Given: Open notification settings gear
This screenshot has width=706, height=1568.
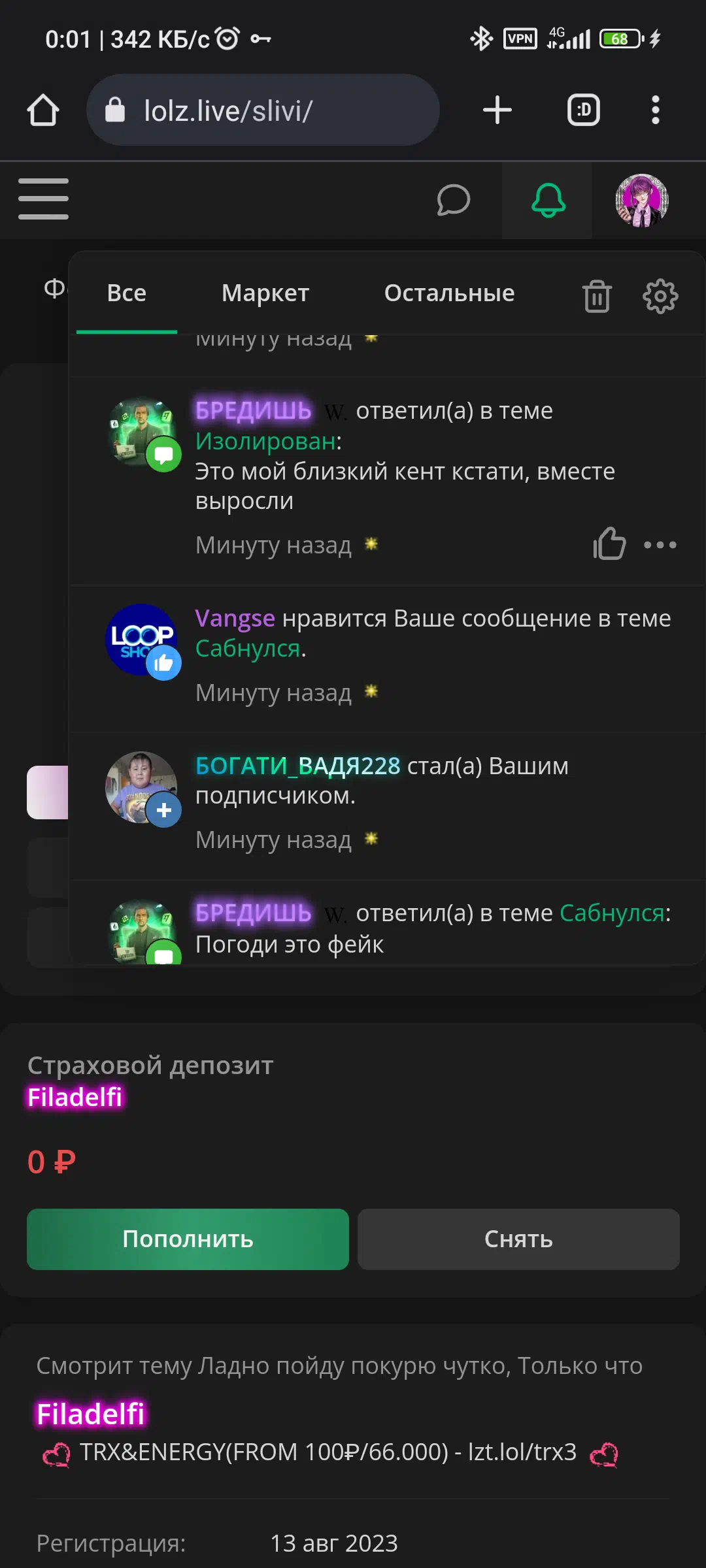Looking at the screenshot, I should coord(660,296).
